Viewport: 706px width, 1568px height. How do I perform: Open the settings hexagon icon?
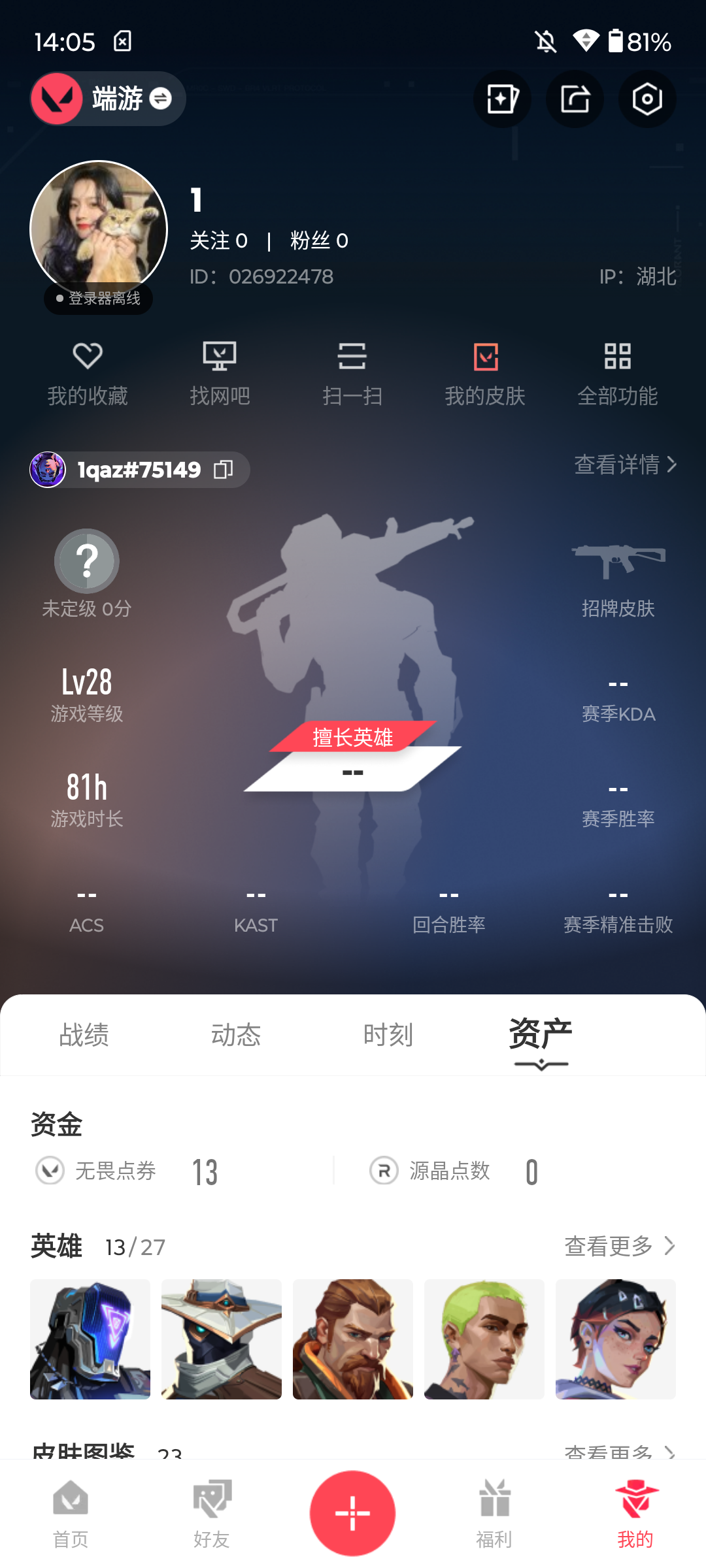pyautogui.click(x=647, y=99)
